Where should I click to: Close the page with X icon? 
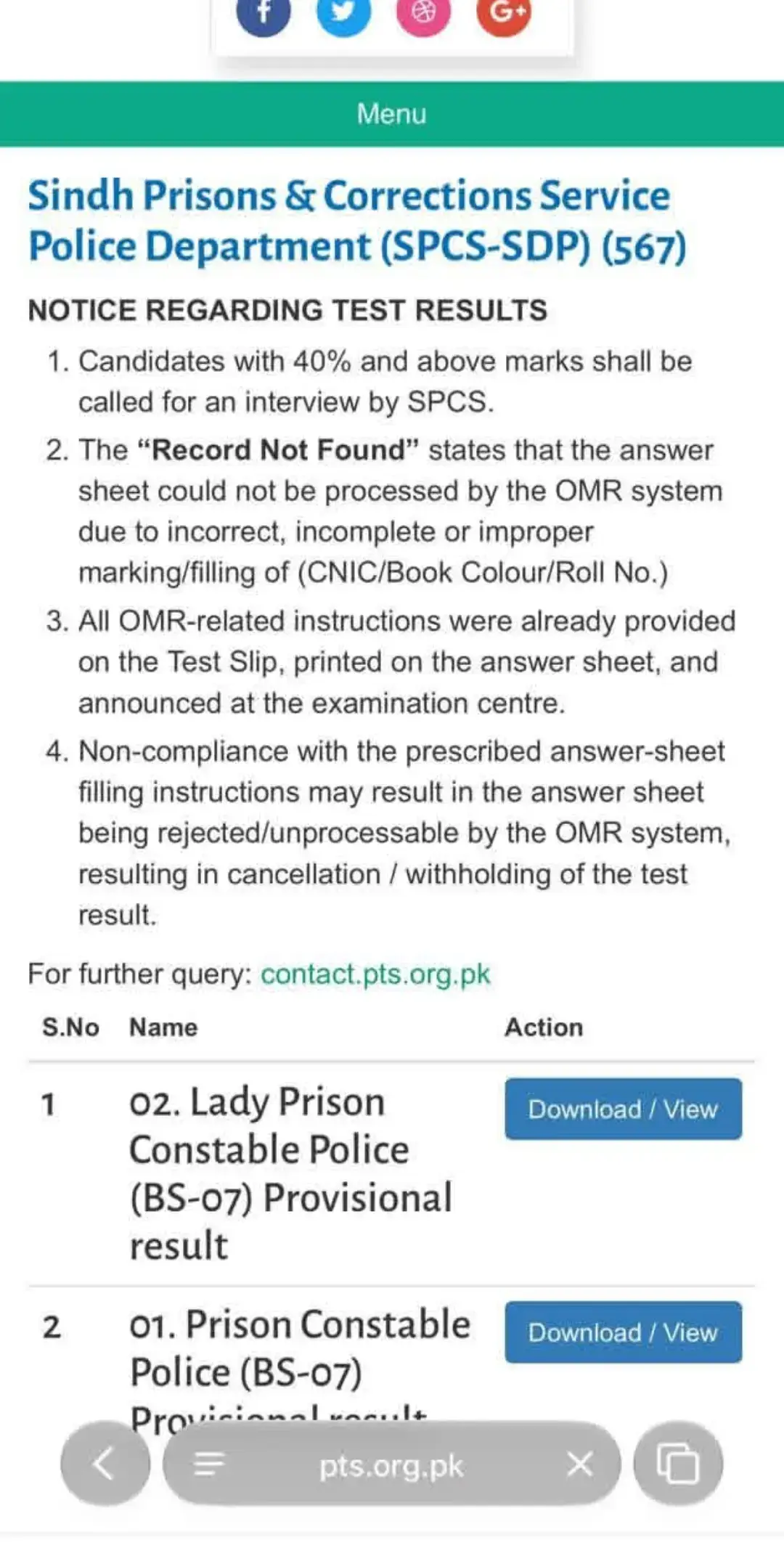(579, 1464)
